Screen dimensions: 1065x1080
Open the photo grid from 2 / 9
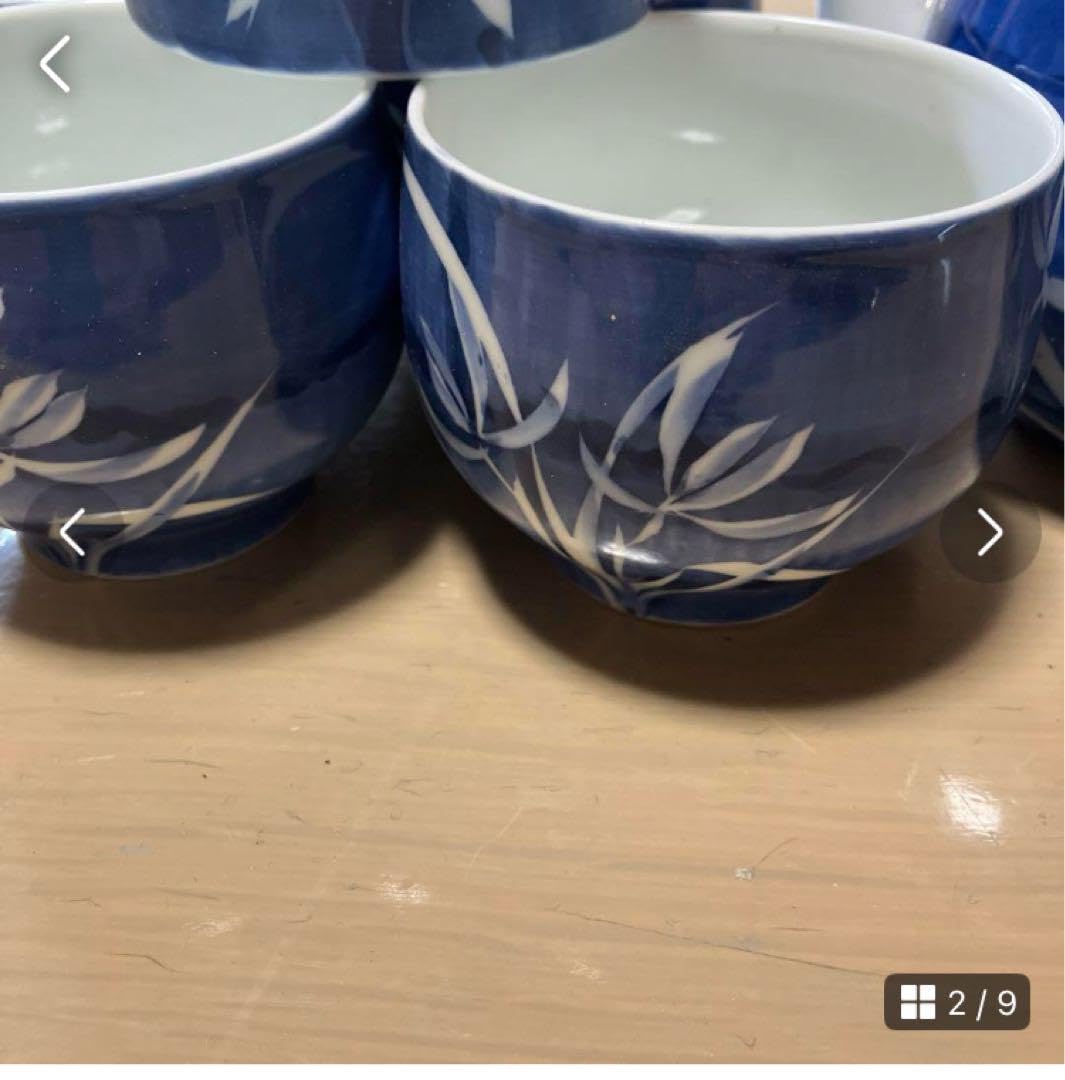[x=956, y=1002]
